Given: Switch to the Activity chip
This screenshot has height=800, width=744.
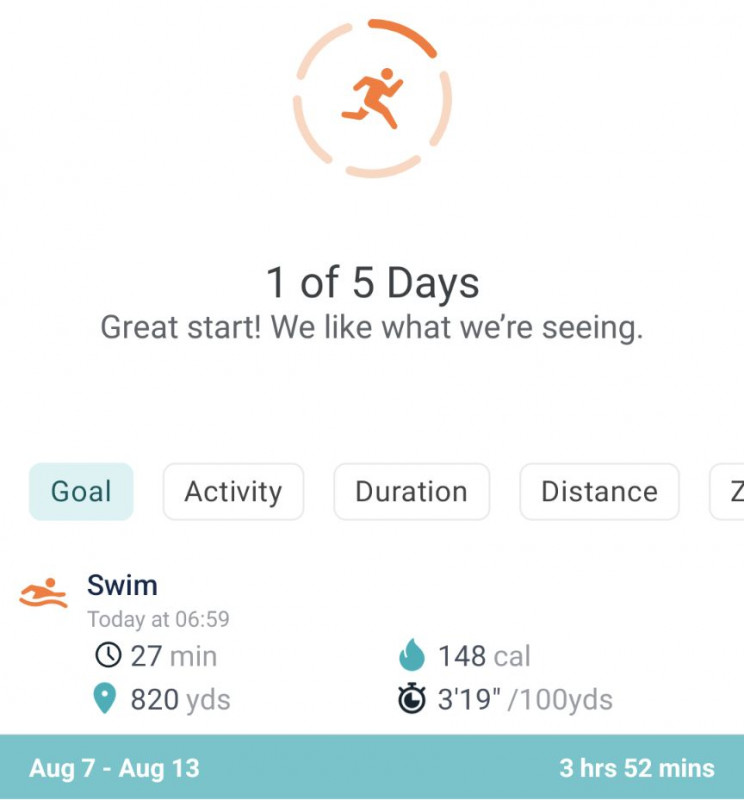Looking at the screenshot, I should pyautogui.click(x=233, y=492).
